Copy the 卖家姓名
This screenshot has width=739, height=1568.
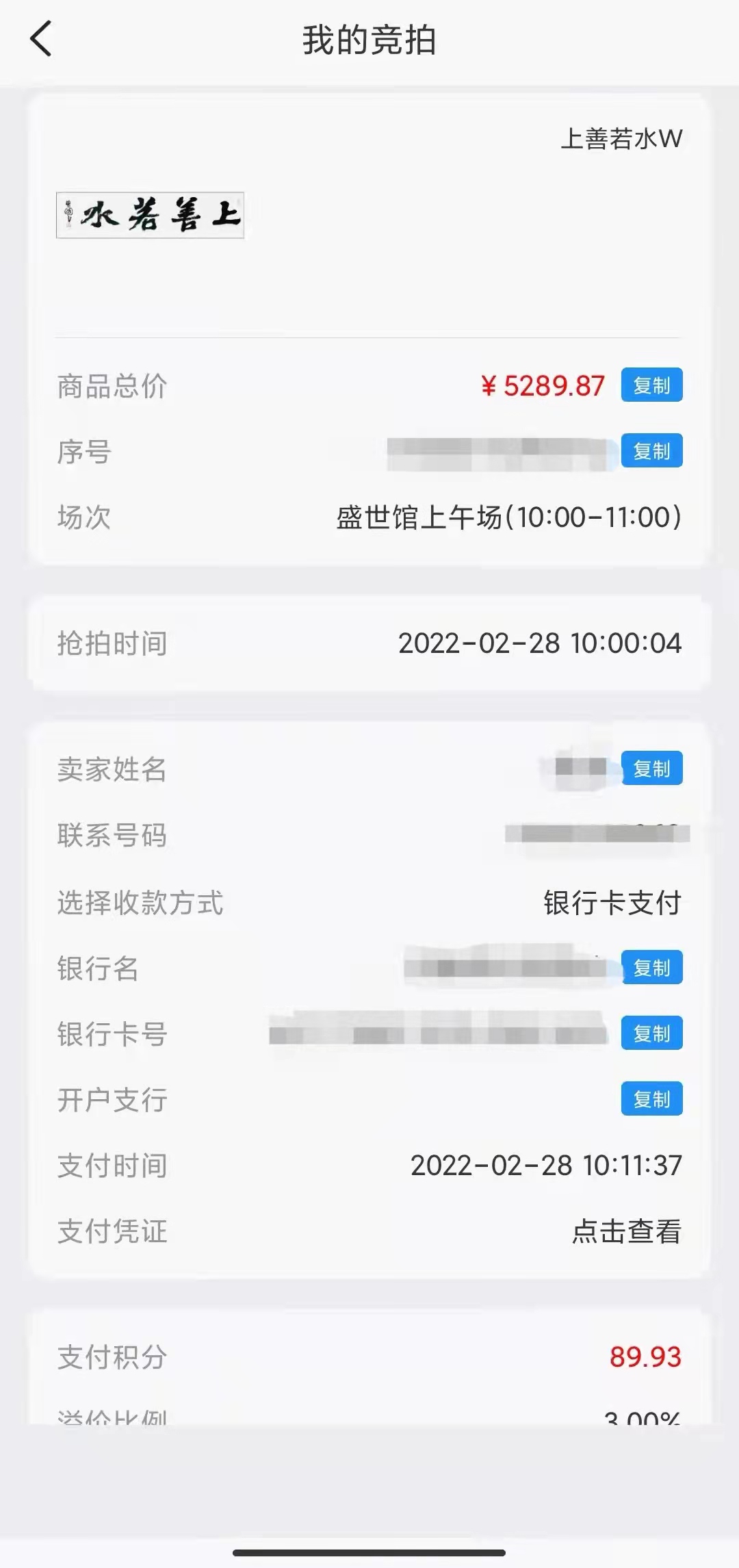click(651, 769)
